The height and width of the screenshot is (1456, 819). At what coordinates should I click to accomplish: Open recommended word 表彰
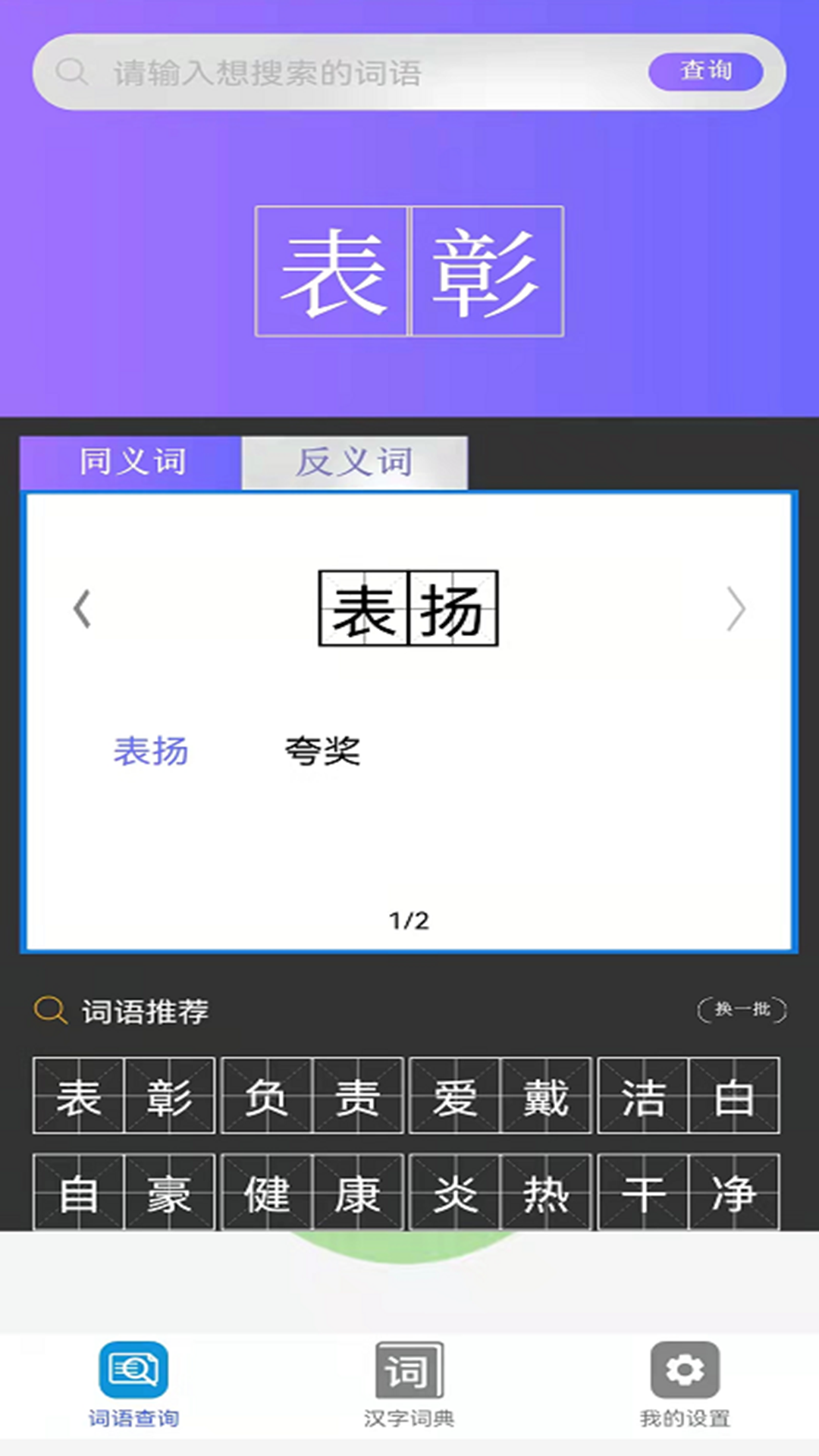point(124,1096)
